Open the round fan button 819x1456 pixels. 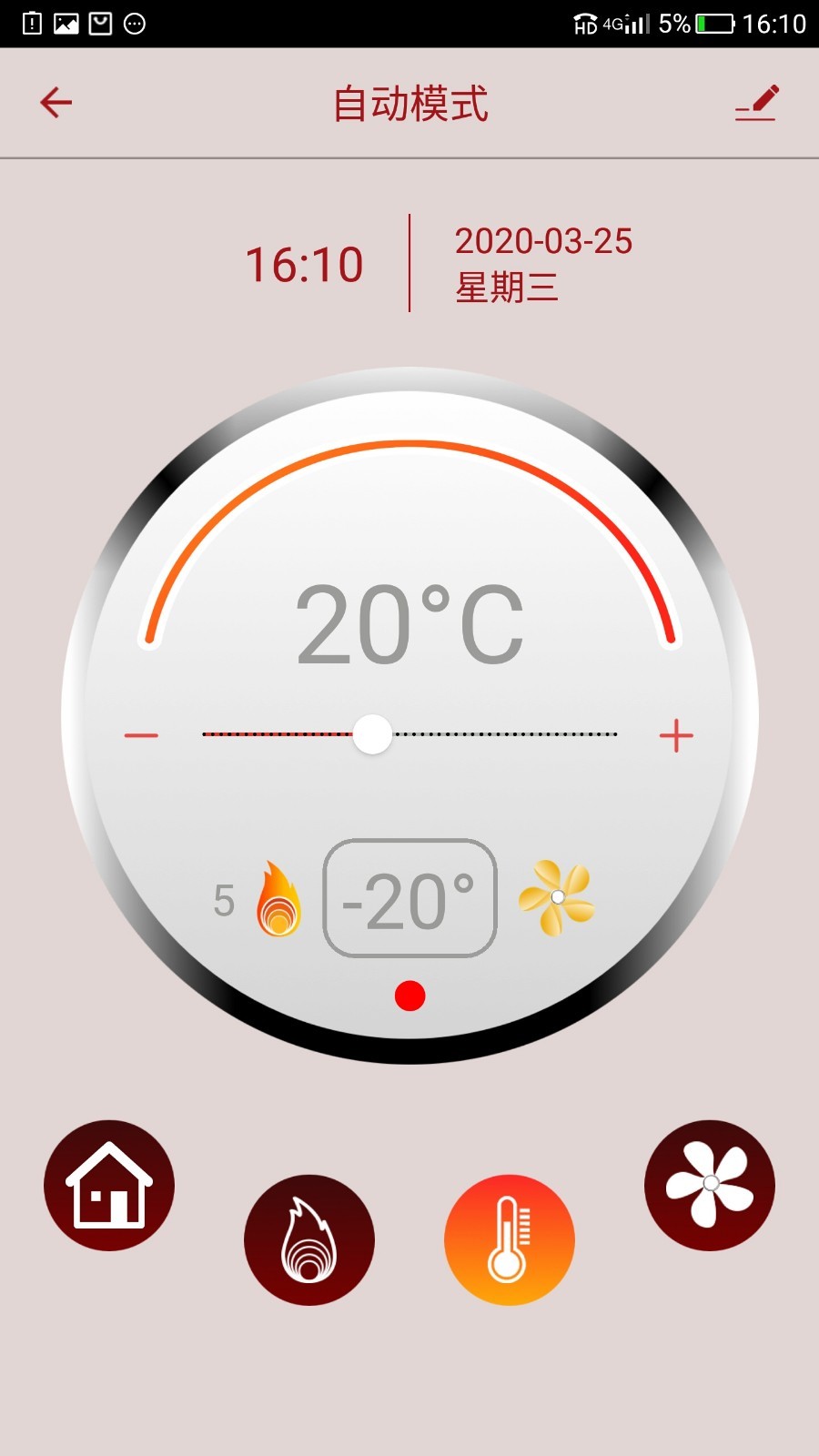click(x=710, y=1185)
